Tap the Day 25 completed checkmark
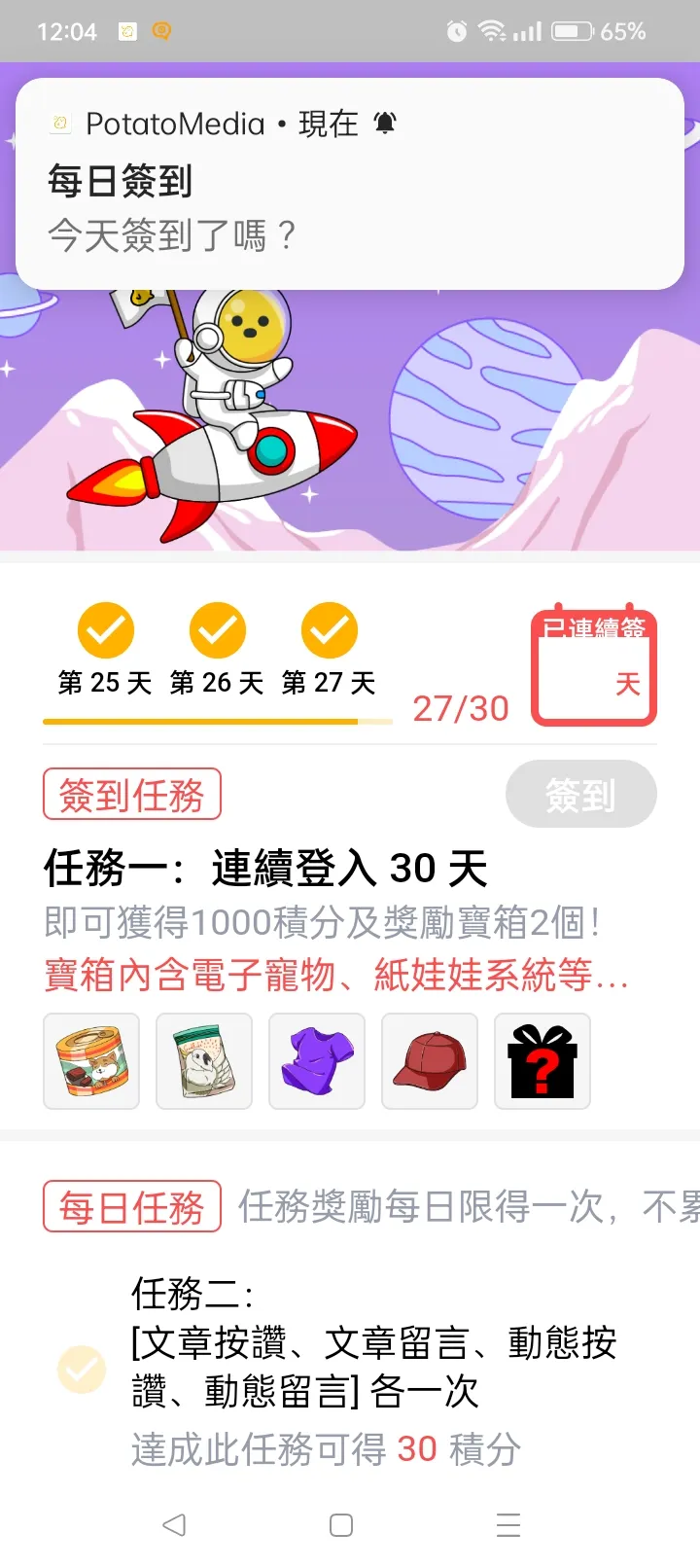The width and height of the screenshot is (700, 1568). [x=104, y=630]
